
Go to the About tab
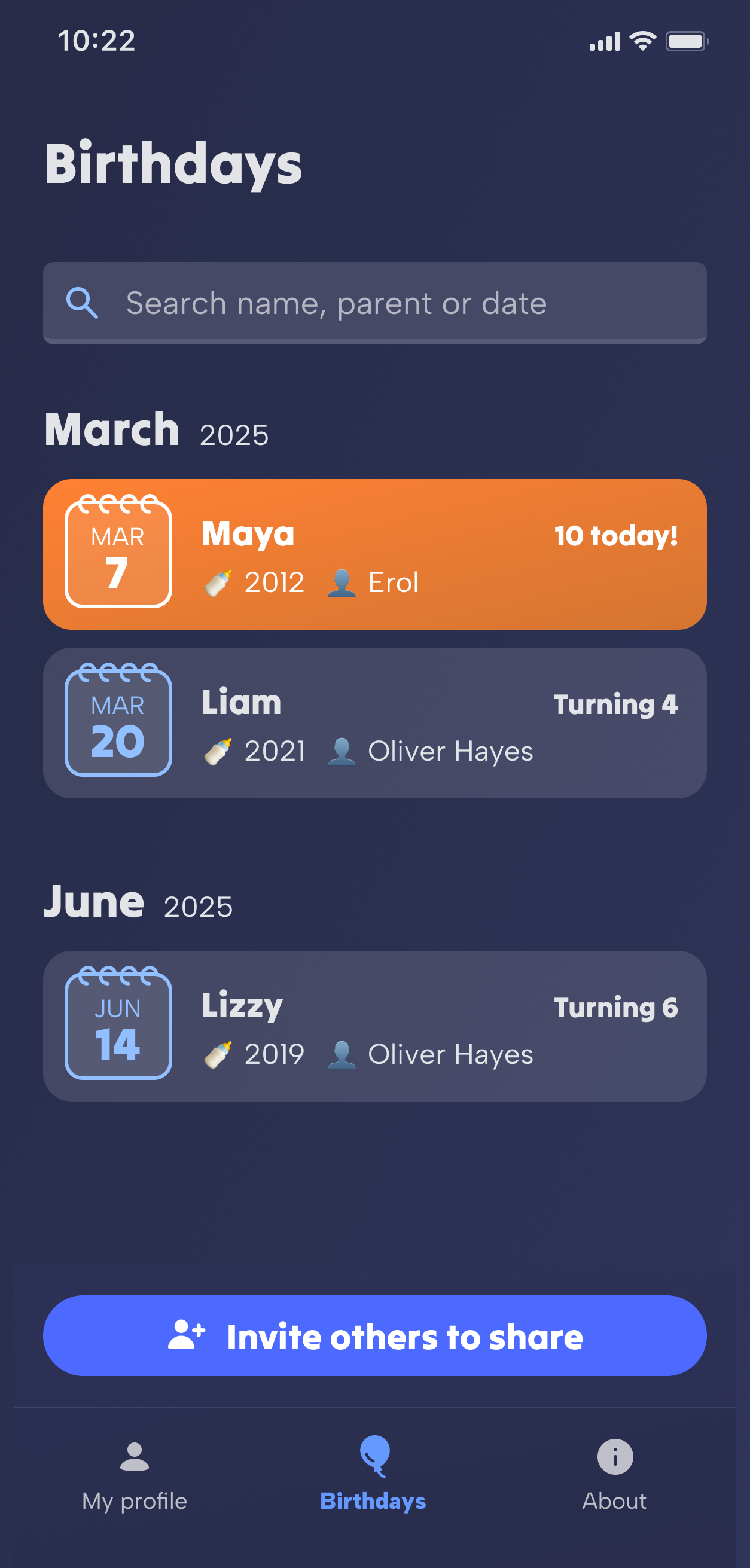pyautogui.click(x=614, y=1475)
